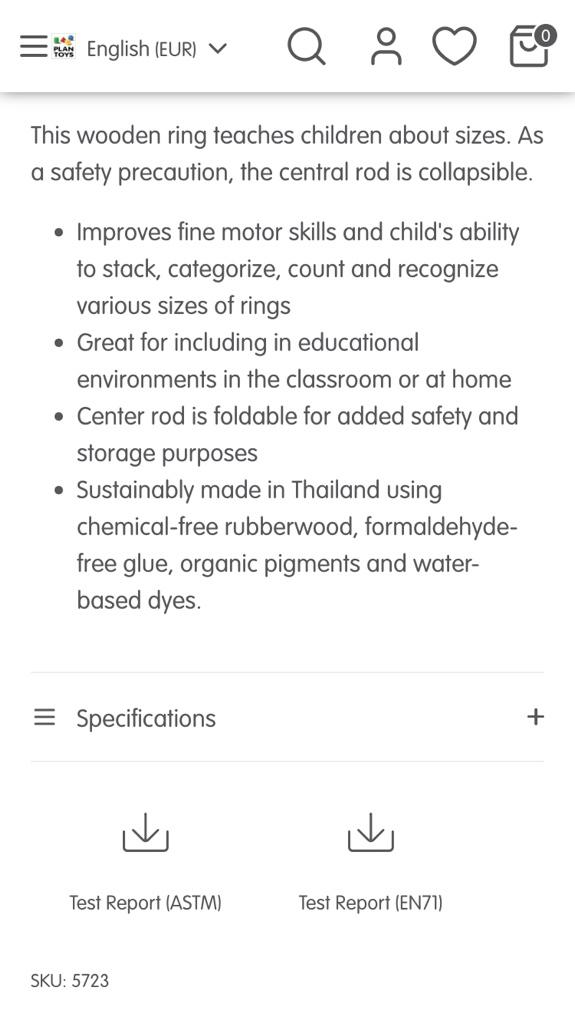This screenshot has height=1024, width=575.
Task: Open the wishlist heart icon
Action: pyautogui.click(x=455, y=46)
